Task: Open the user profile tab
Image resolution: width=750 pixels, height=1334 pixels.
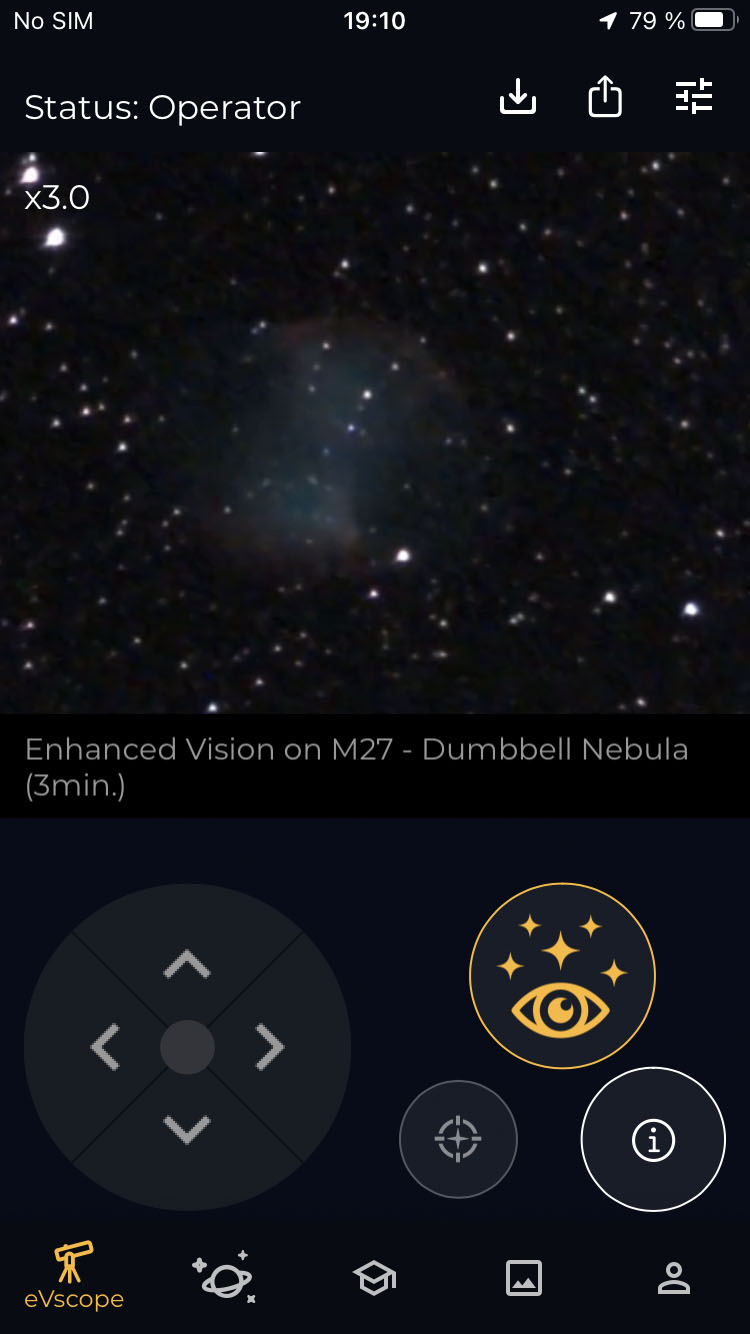Action: coord(674,1277)
